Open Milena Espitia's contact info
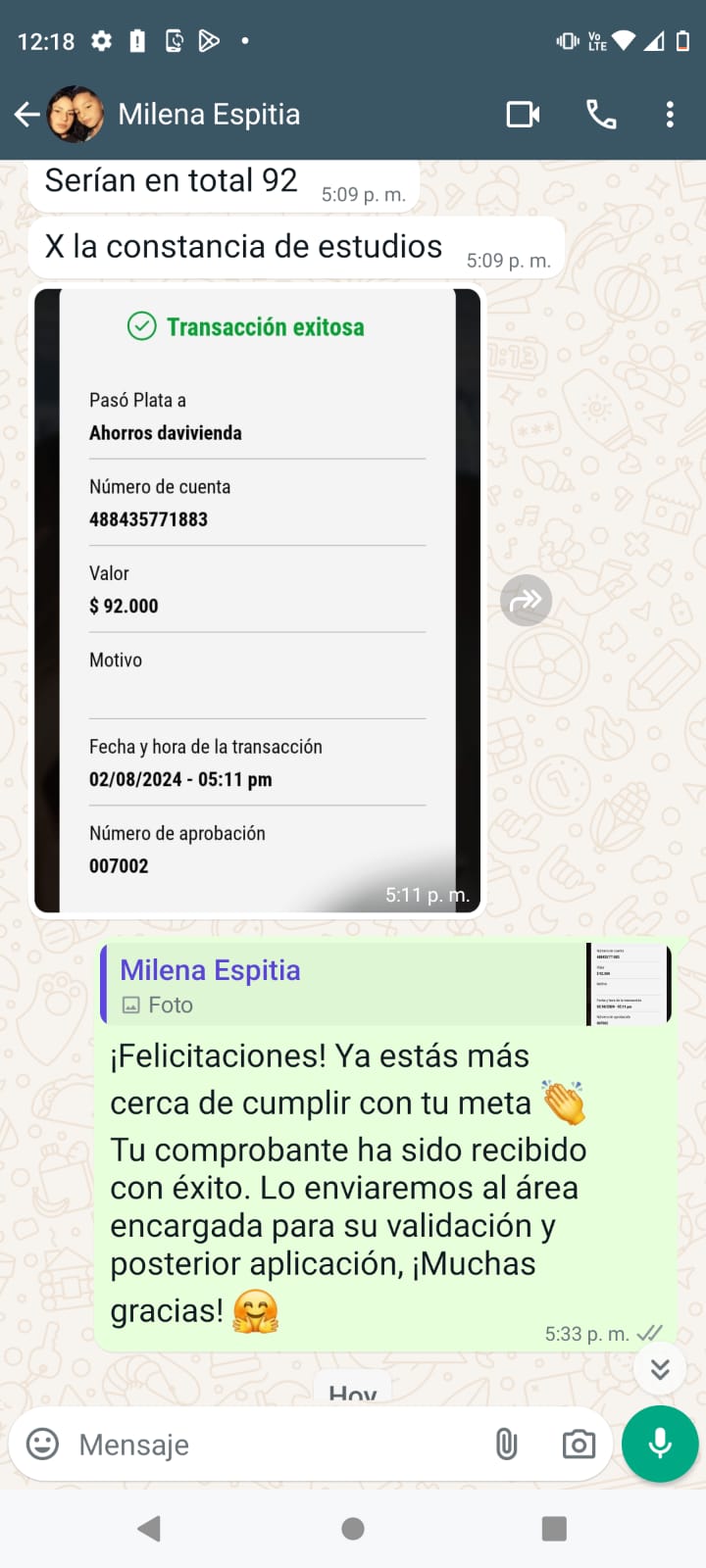The image size is (706, 1568). pos(209,115)
